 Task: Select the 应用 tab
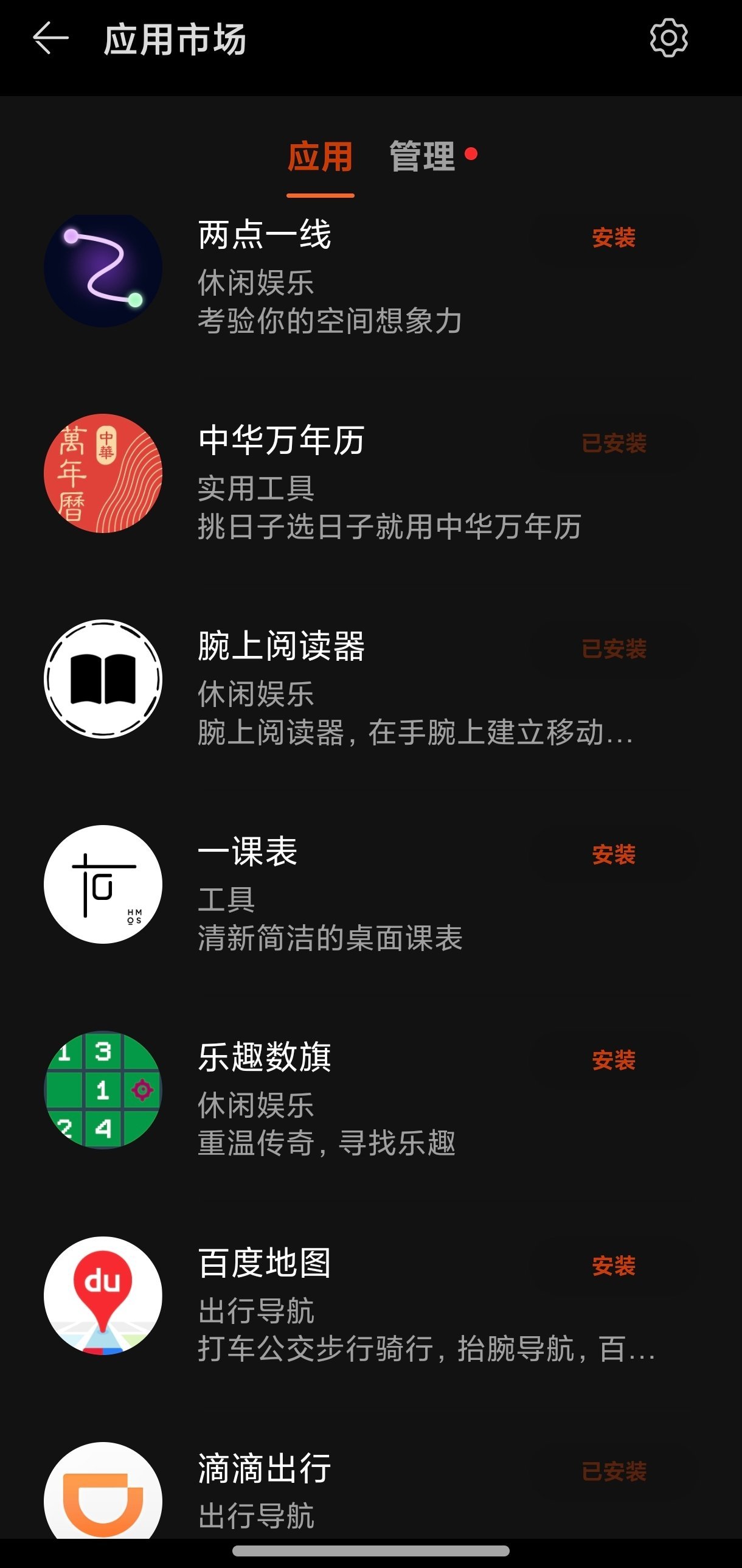(320, 157)
